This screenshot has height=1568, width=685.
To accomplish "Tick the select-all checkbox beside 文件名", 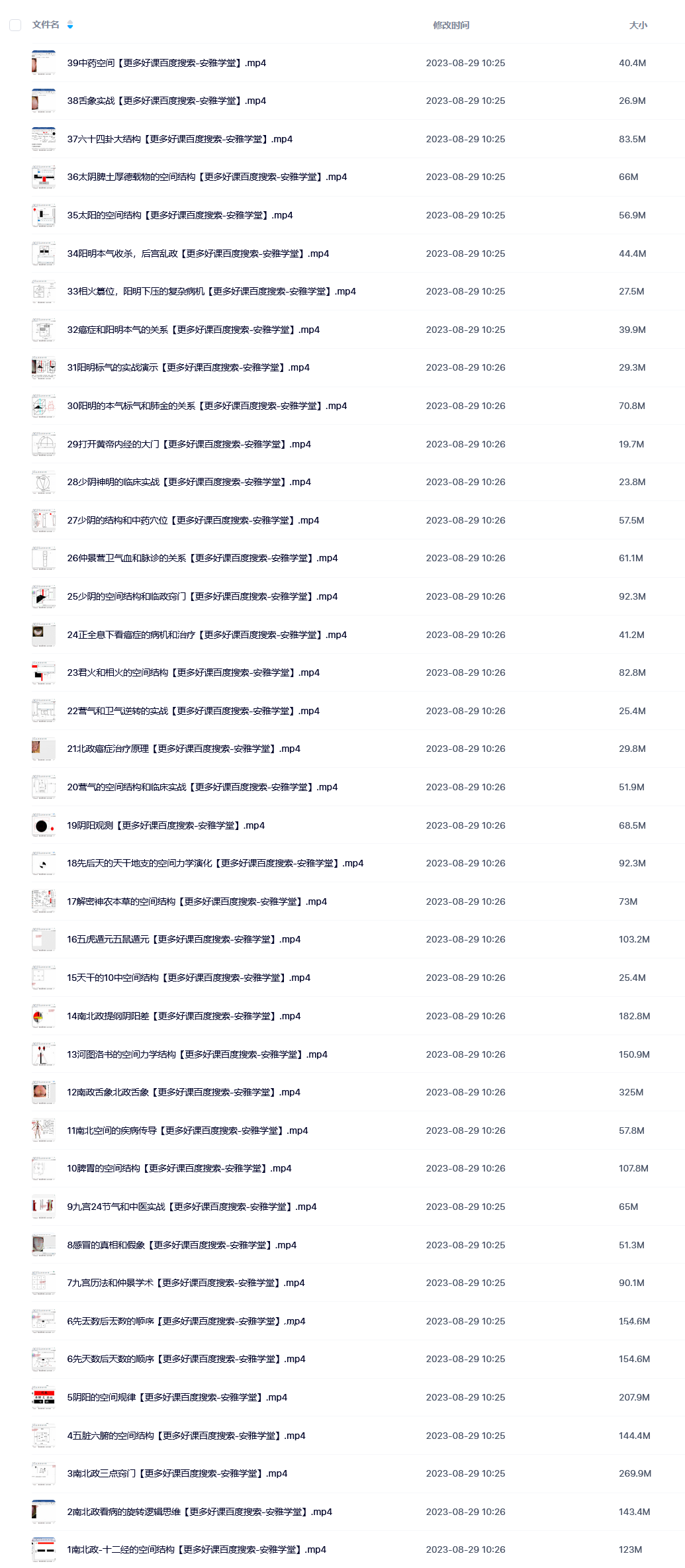I will (15, 25).
